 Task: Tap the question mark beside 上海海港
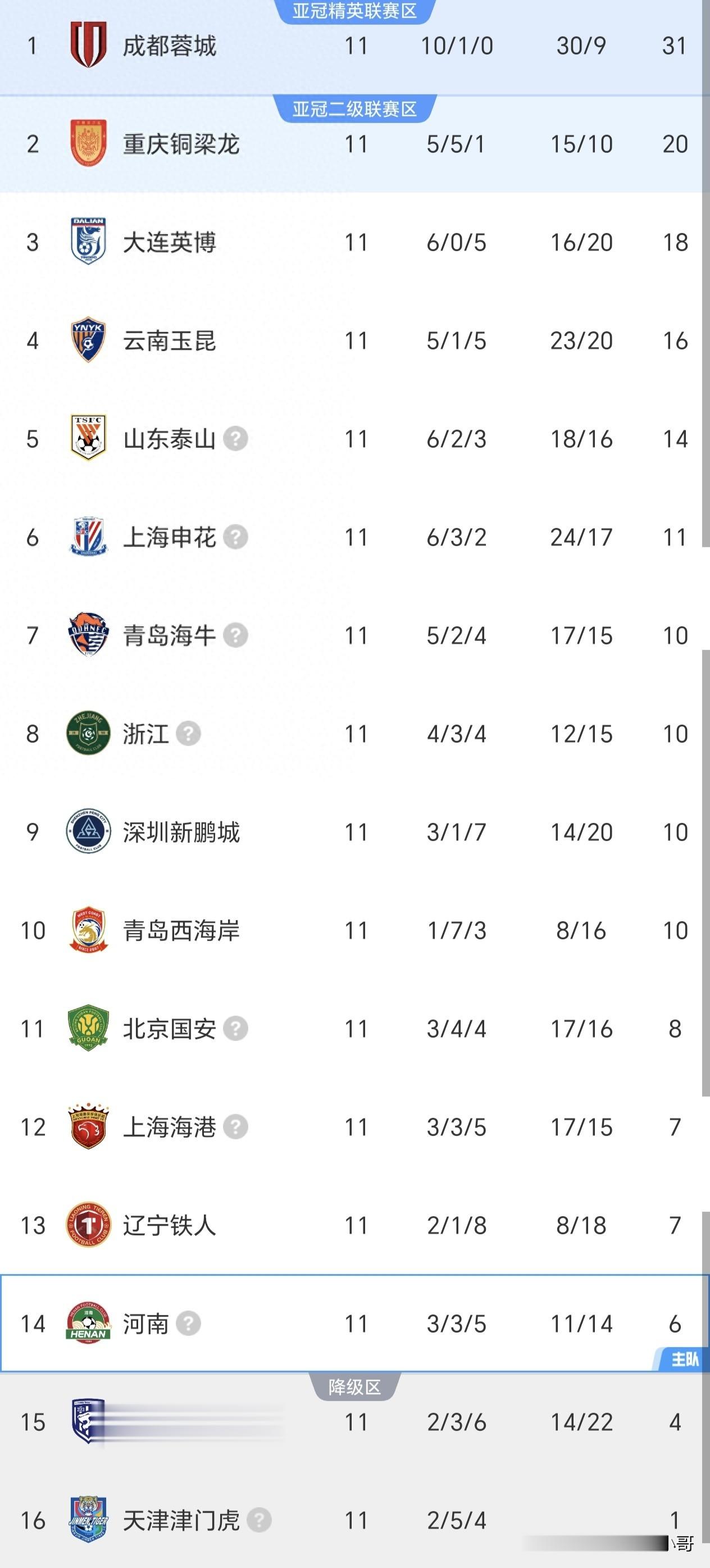235,1128
